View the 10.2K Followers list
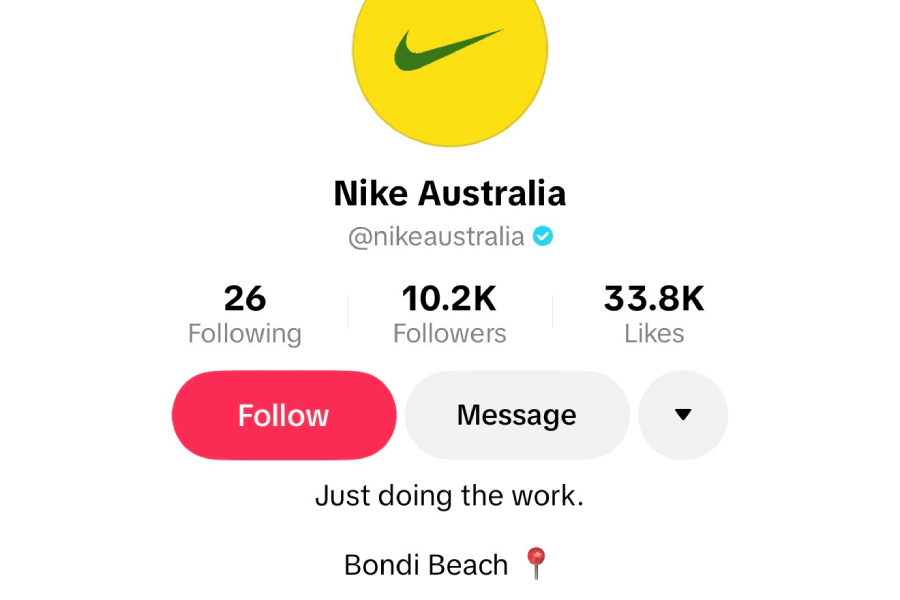The width and height of the screenshot is (900, 600). (x=449, y=315)
